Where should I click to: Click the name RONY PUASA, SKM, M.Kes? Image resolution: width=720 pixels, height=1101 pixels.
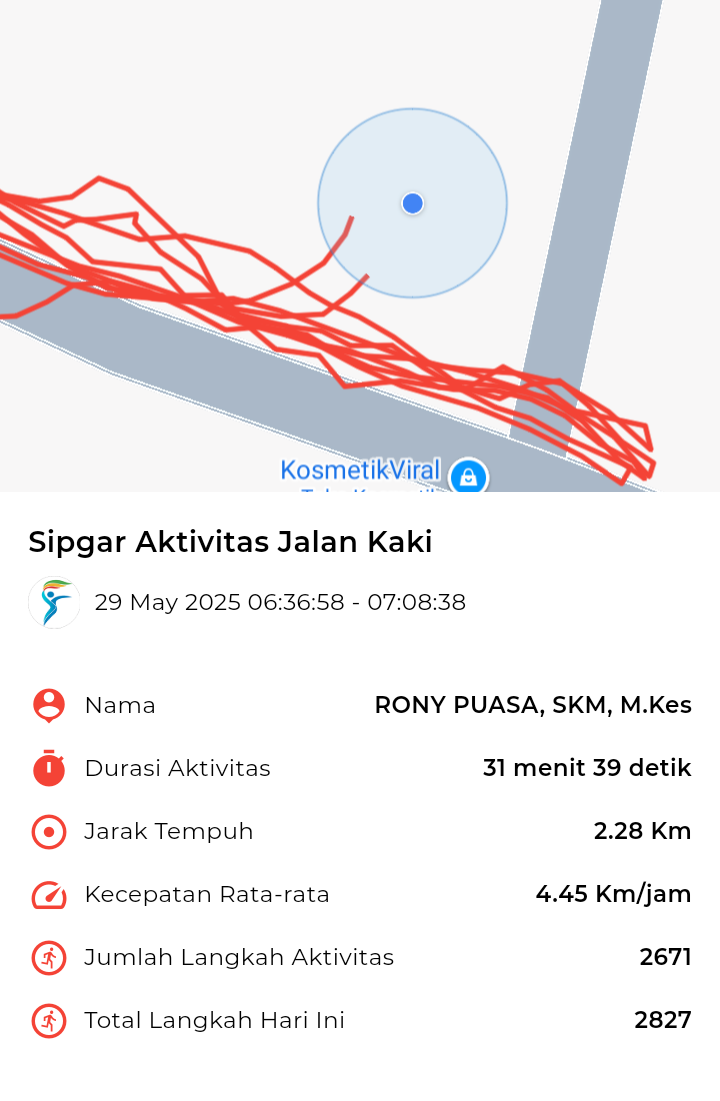pyautogui.click(x=532, y=705)
